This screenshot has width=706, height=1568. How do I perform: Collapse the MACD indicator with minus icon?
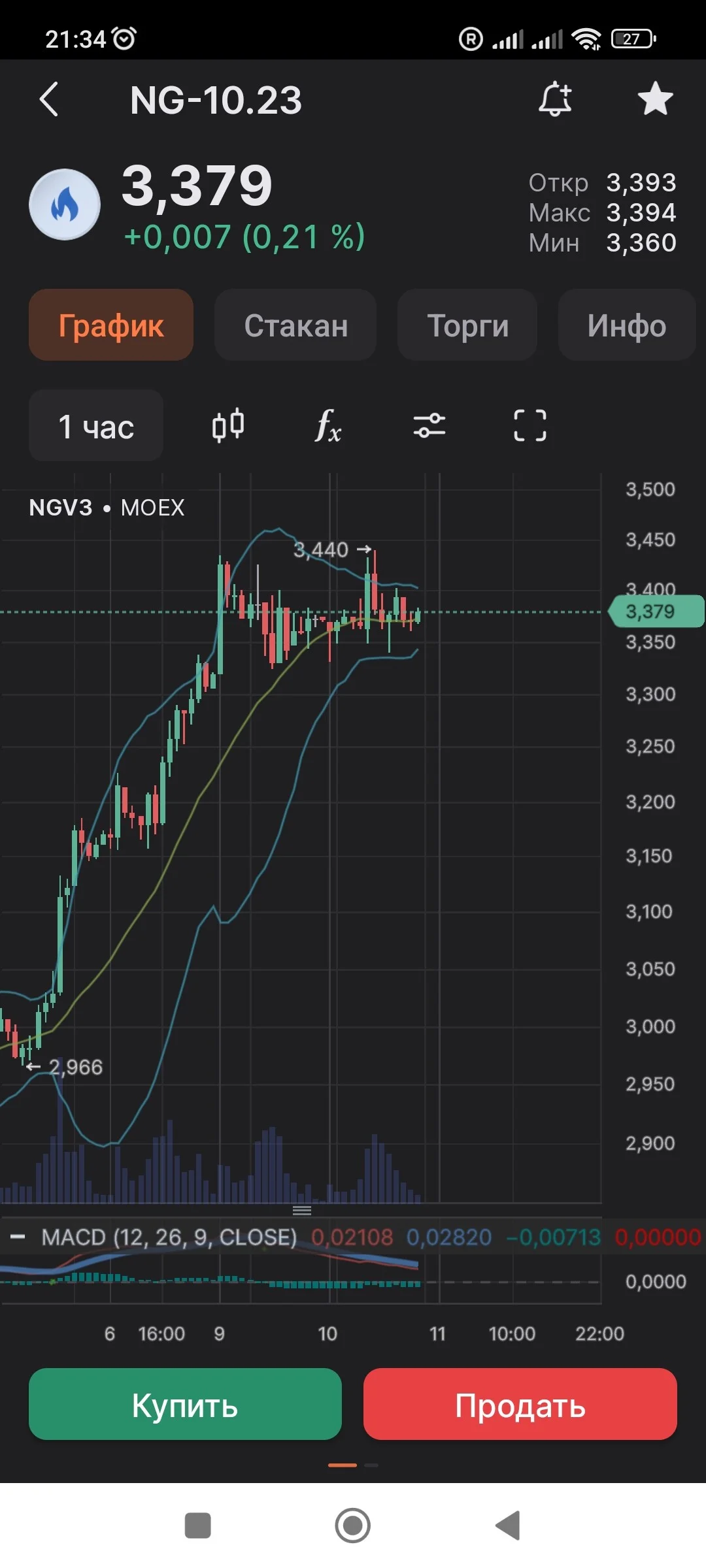pos(18,1236)
